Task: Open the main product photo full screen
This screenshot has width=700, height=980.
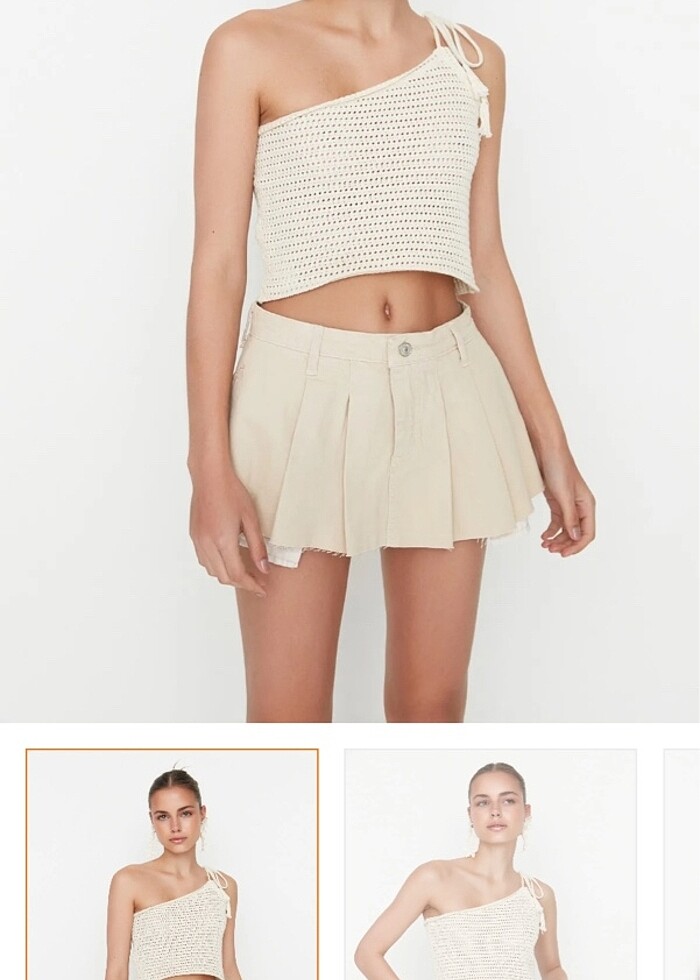Action: pos(350,360)
